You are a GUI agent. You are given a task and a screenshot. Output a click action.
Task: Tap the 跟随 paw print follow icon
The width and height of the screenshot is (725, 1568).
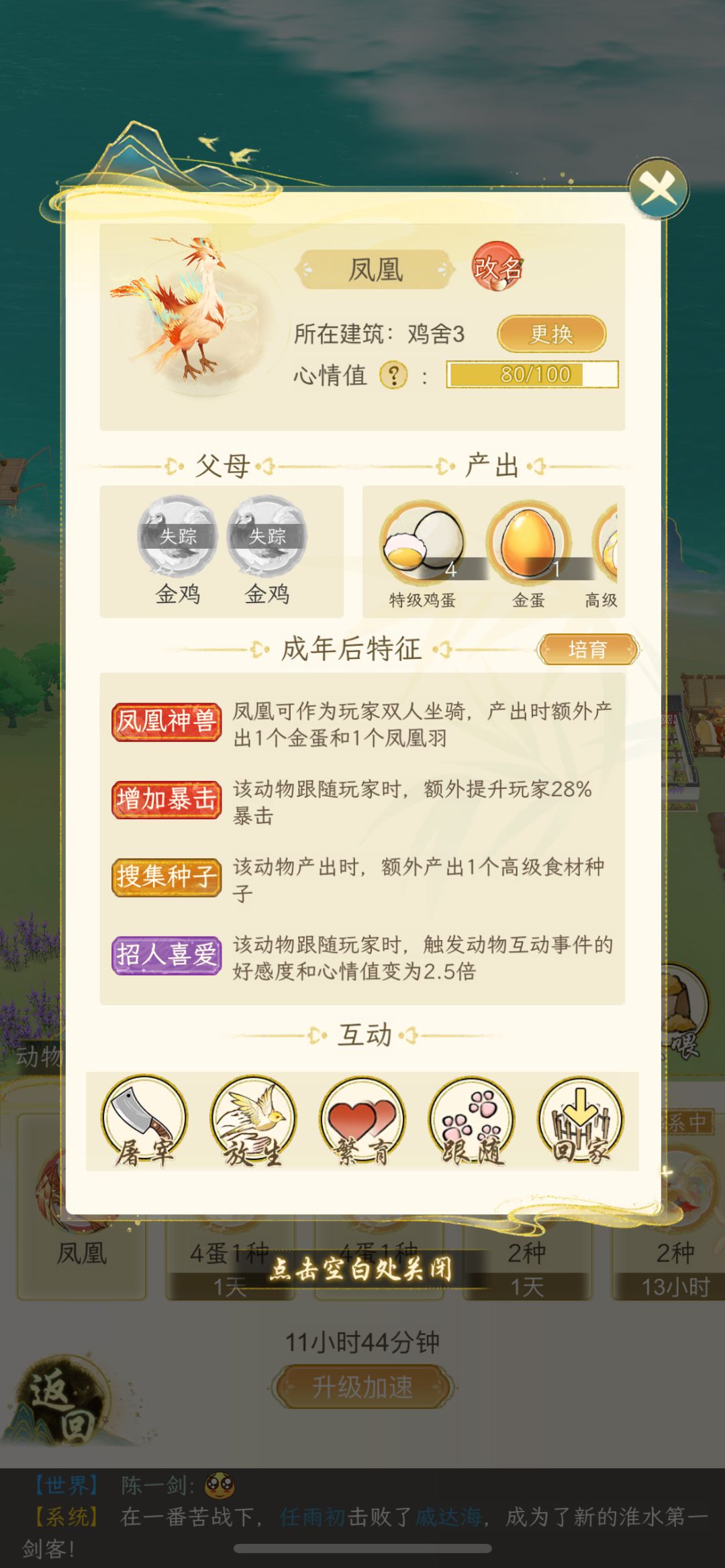point(471,1116)
